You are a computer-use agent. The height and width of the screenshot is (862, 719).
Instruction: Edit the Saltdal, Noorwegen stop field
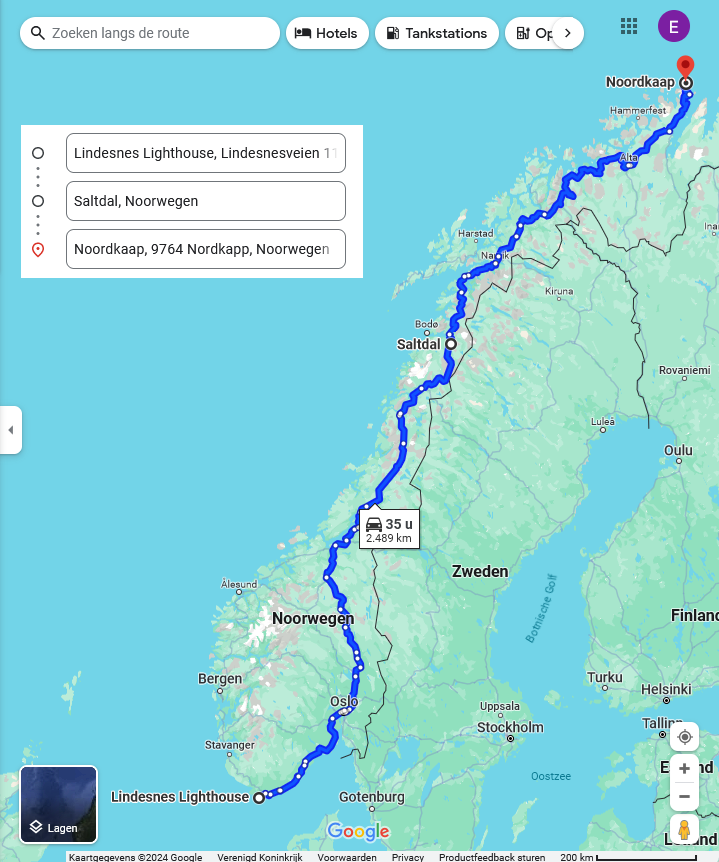pos(206,201)
